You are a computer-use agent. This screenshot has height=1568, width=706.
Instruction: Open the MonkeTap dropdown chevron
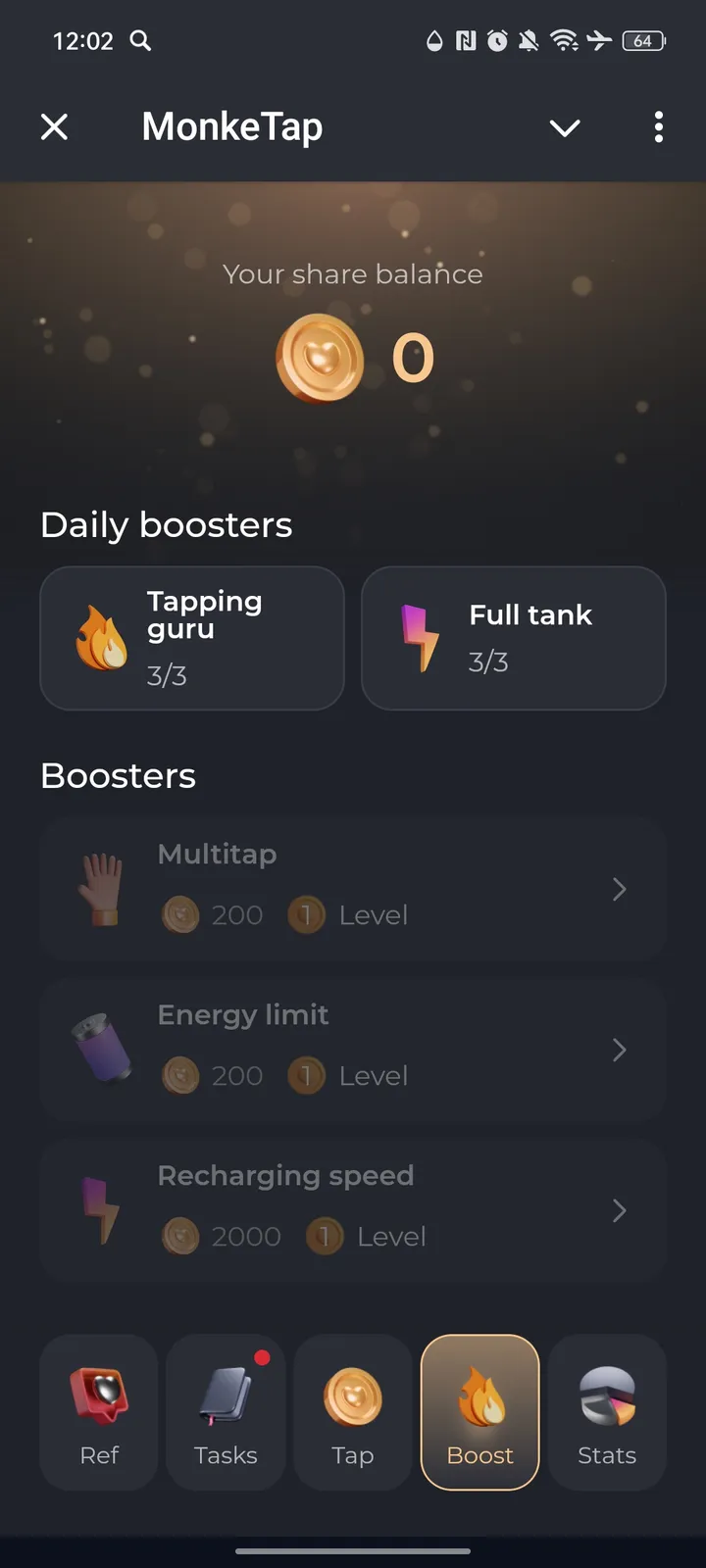pyautogui.click(x=565, y=127)
